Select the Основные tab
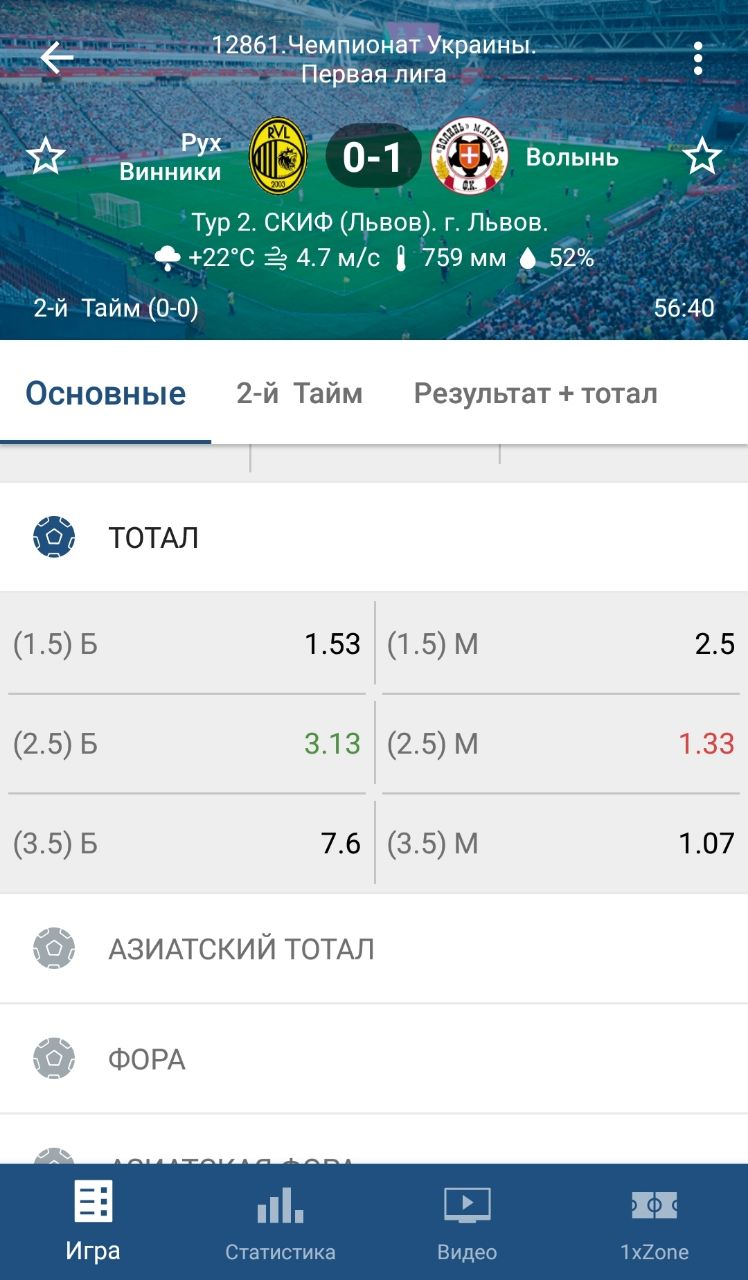 point(105,393)
